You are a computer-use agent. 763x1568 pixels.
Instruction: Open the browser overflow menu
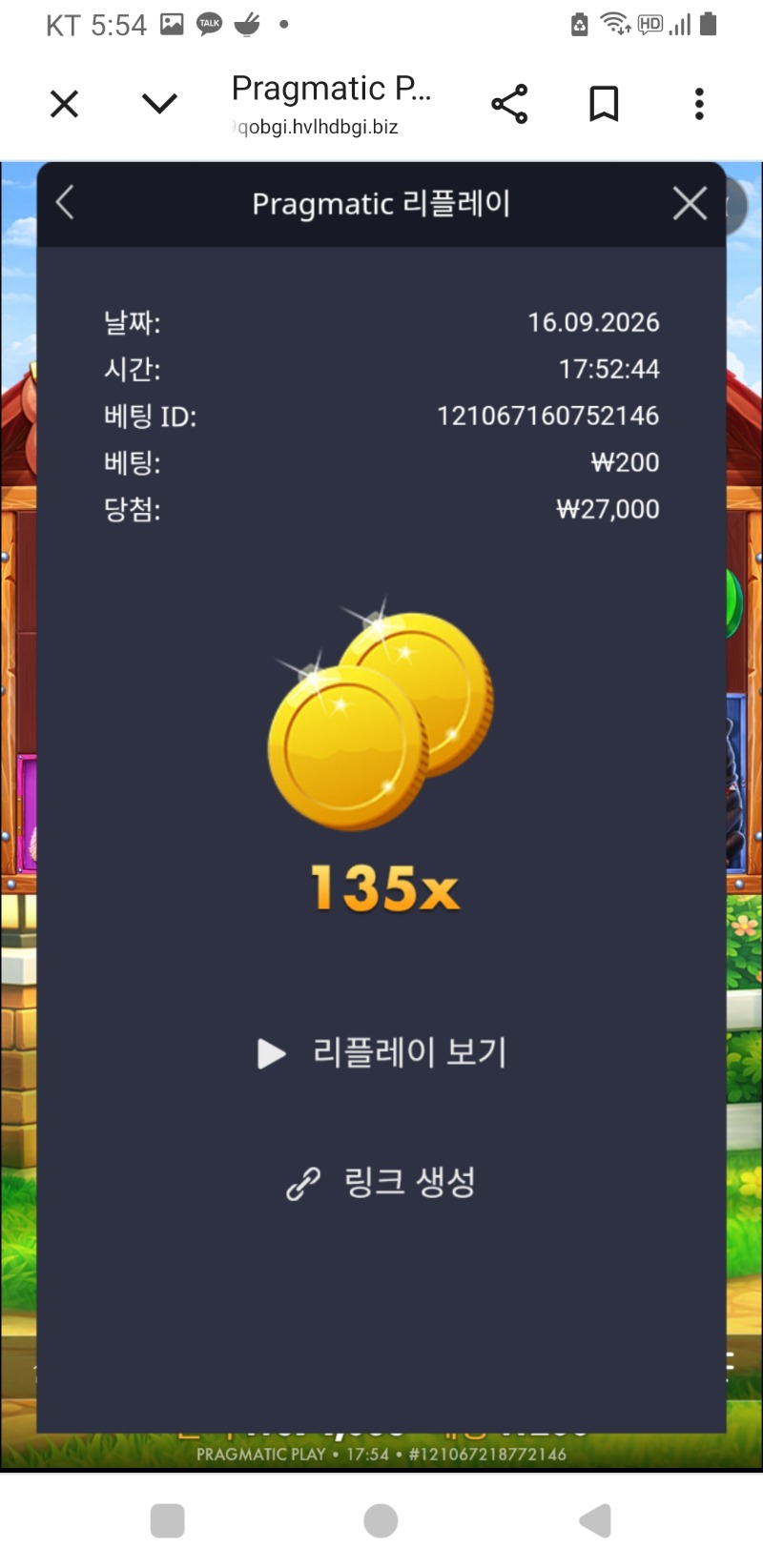[699, 103]
